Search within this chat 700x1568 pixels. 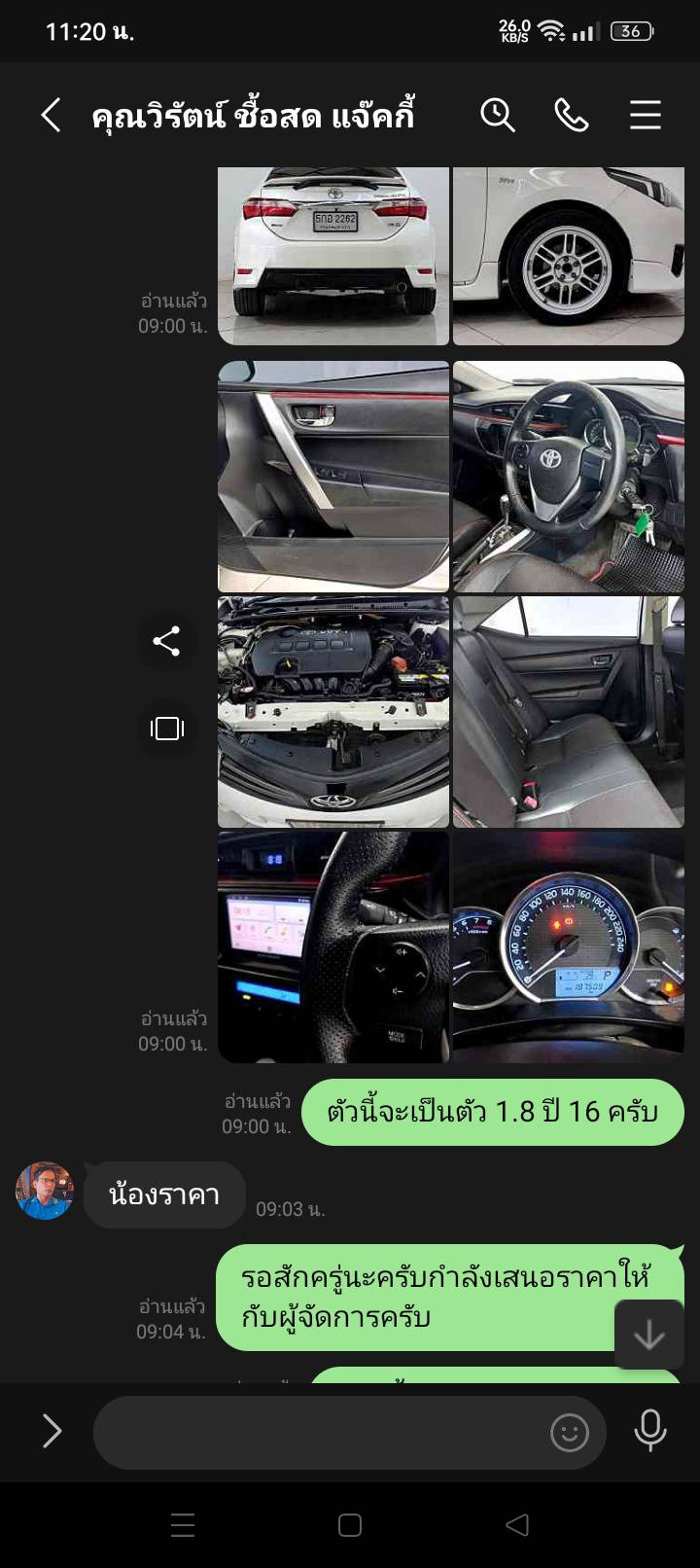point(497,115)
